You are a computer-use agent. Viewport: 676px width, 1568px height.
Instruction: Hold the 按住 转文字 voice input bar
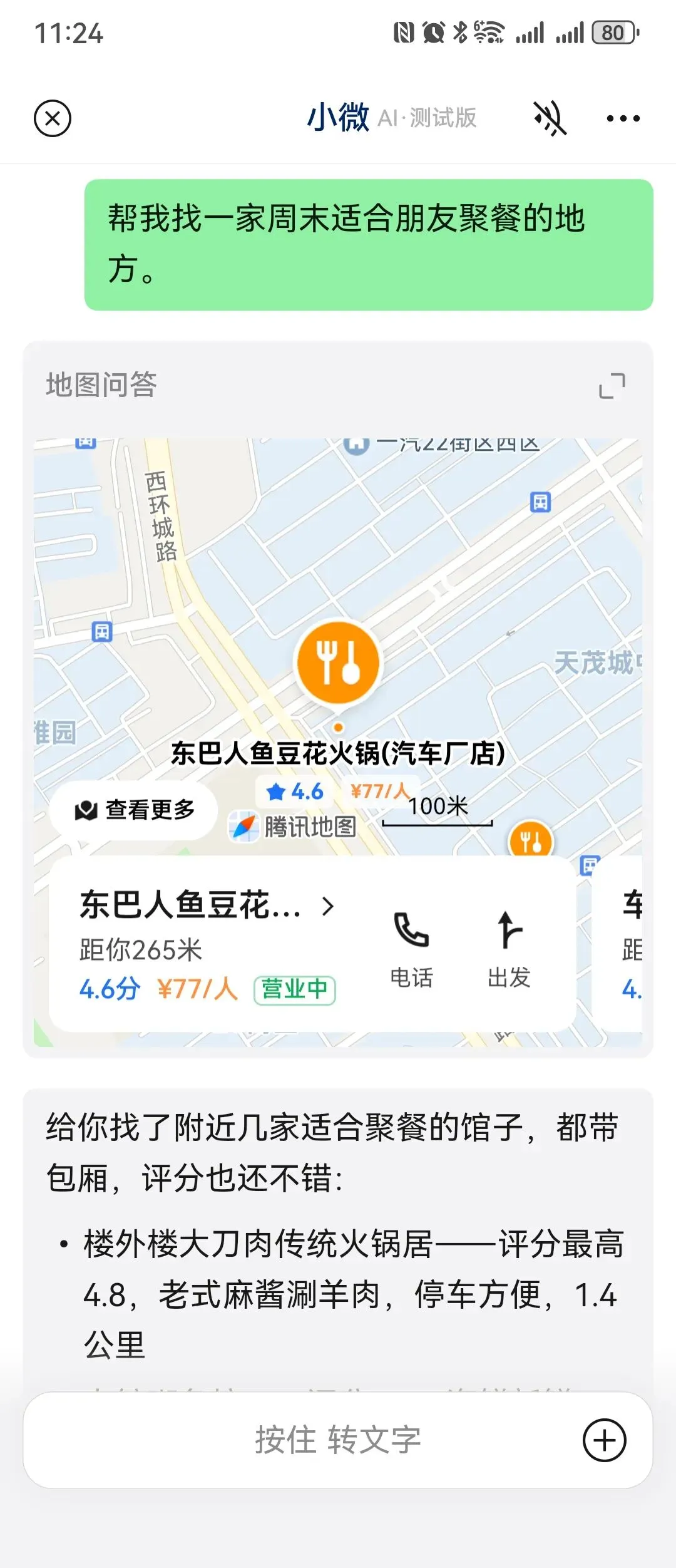(338, 1440)
